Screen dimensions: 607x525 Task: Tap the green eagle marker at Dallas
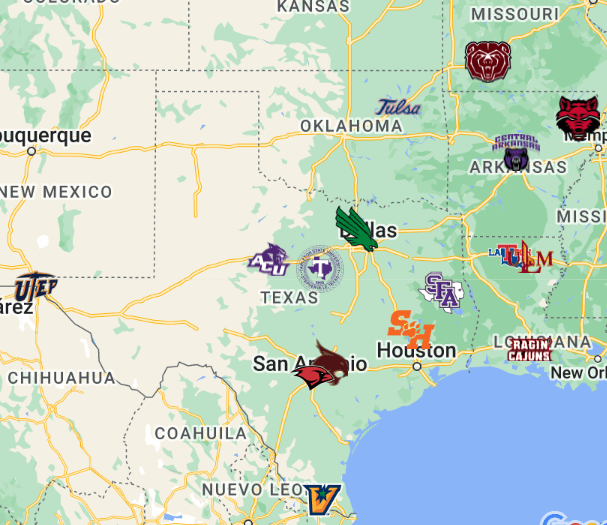click(355, 229)
